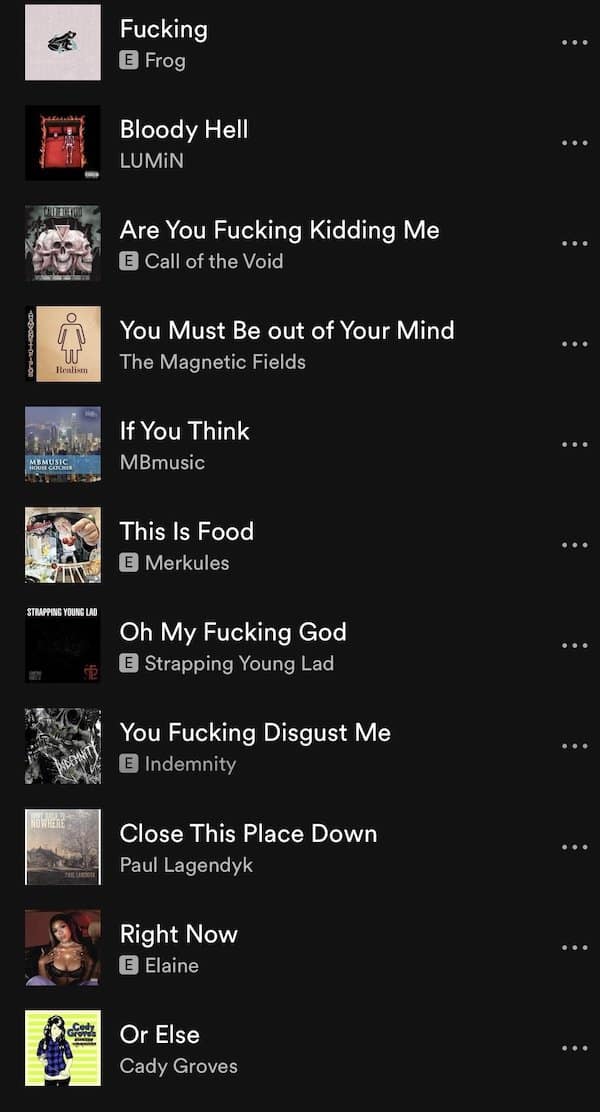Play Bloody Hell by LUMiN

coord(184,130)
